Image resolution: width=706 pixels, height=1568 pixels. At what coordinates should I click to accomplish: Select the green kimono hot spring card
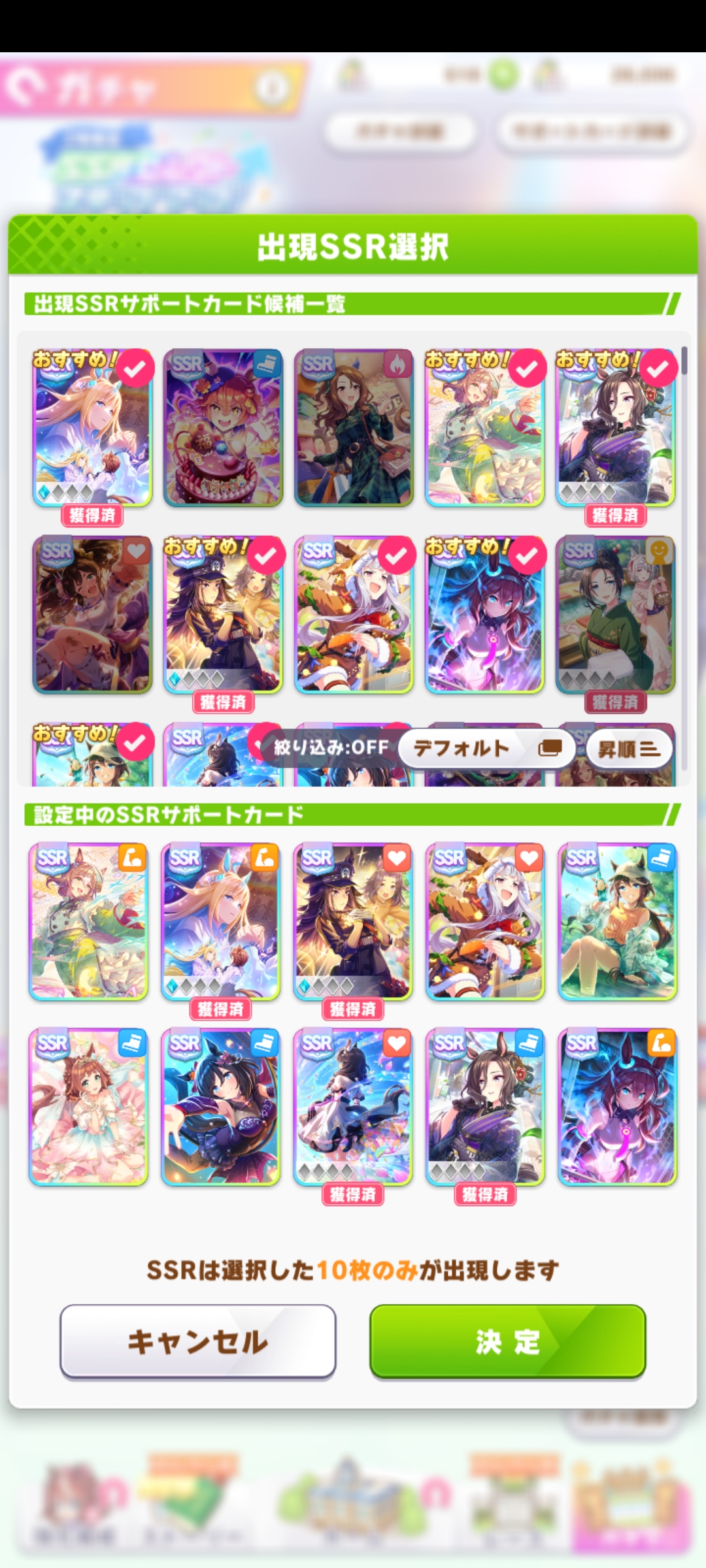615,614
